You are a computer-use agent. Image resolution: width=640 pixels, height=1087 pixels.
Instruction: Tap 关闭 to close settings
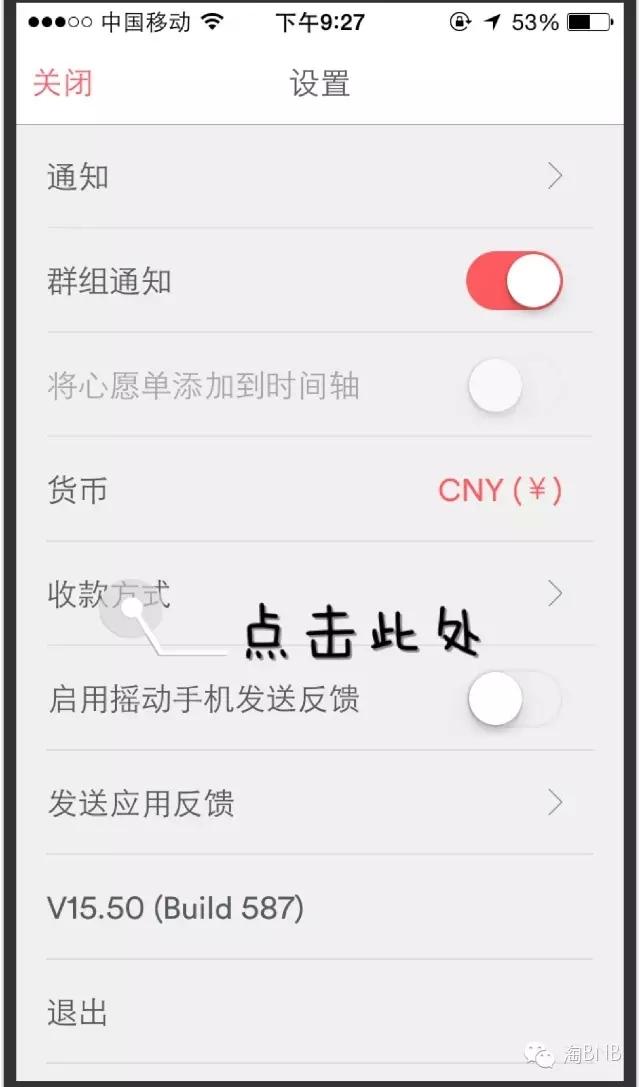point(62,82)
